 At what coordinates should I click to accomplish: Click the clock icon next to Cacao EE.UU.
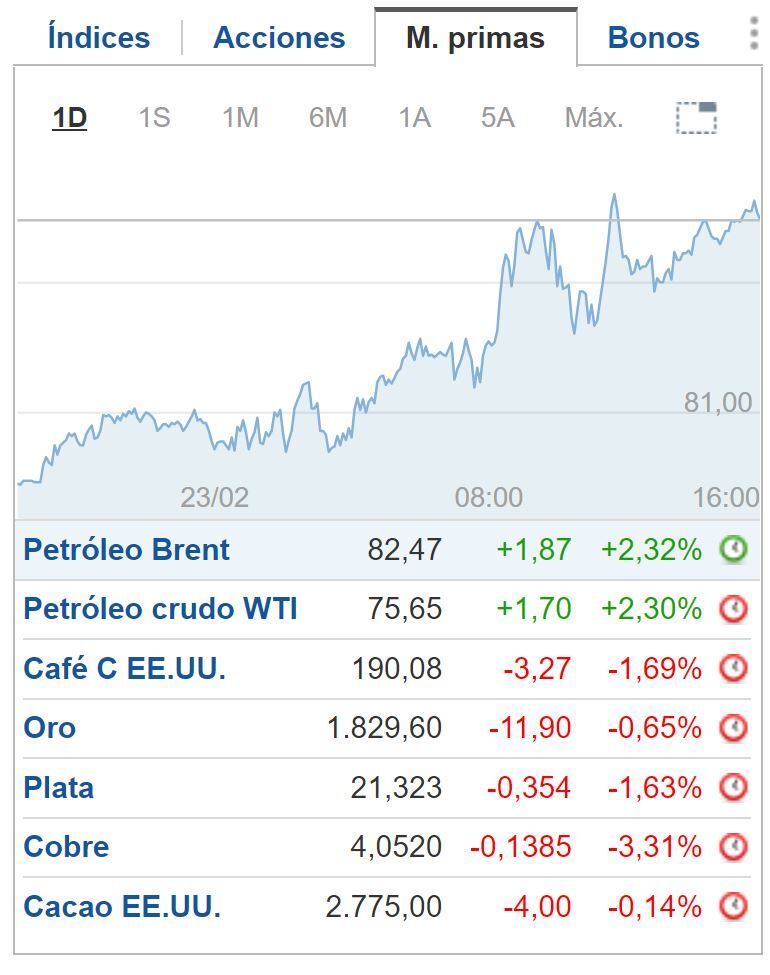pos(733,906)
